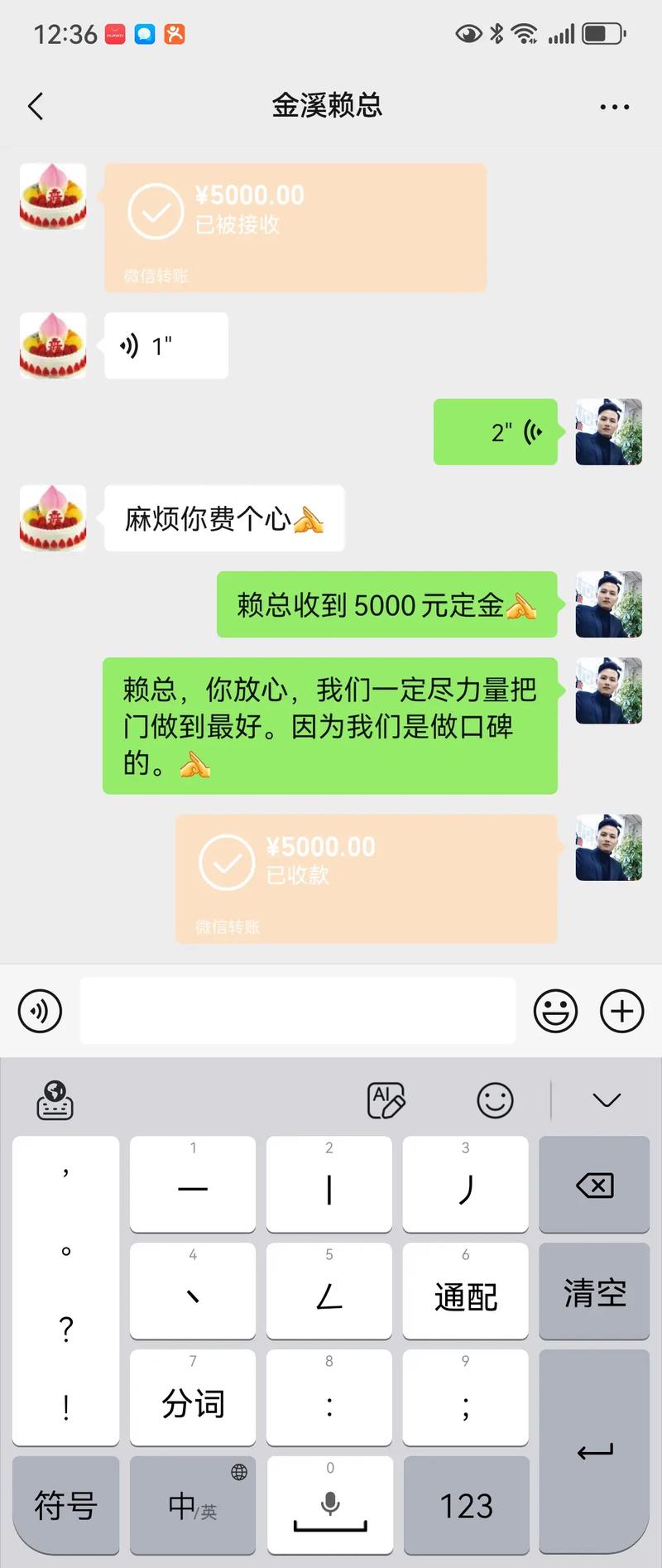Play the 2-second voice message
662x1568 pixels.
[495, 431]
